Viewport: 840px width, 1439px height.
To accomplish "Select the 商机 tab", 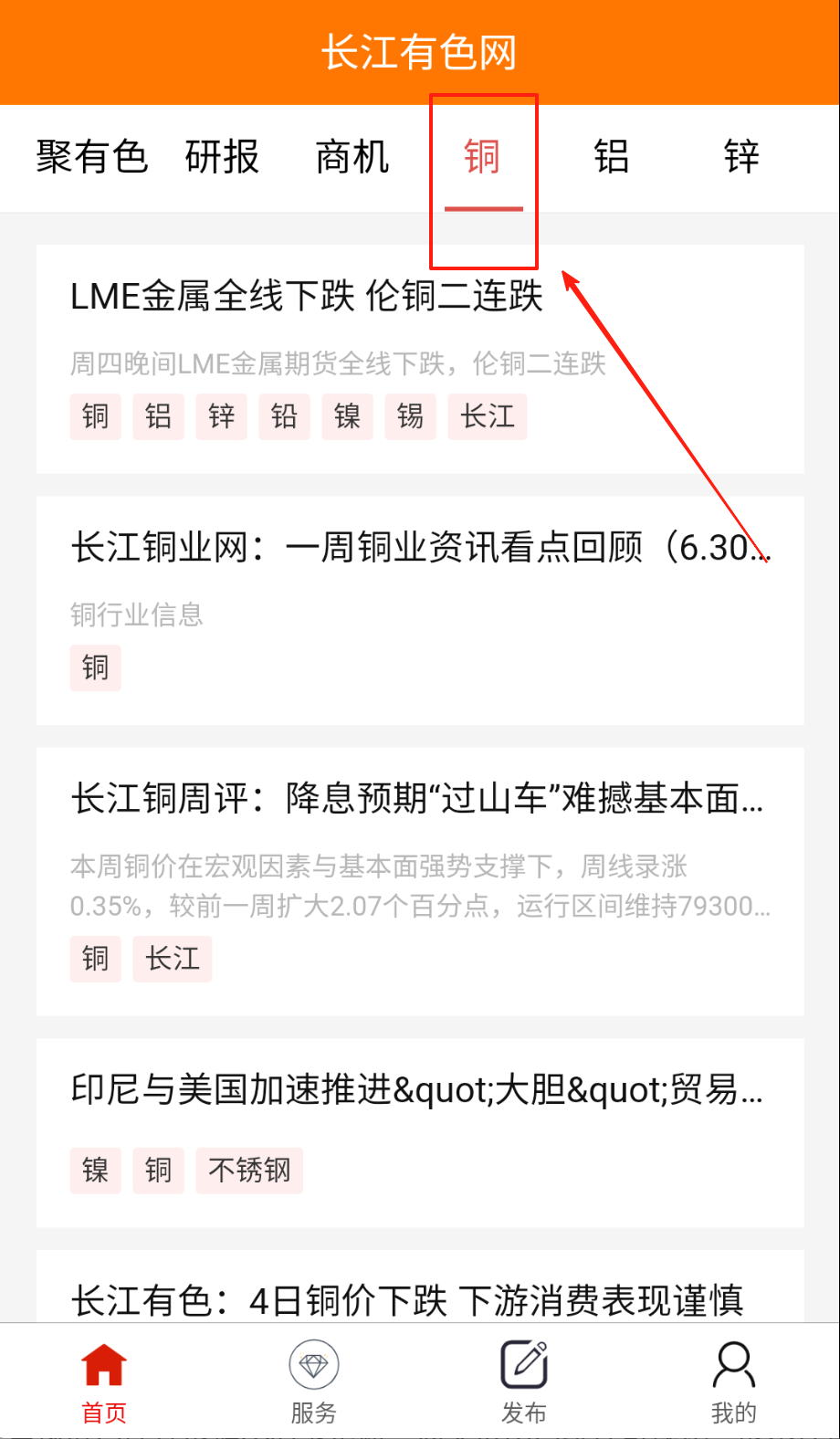I will (x=352, y=157).
